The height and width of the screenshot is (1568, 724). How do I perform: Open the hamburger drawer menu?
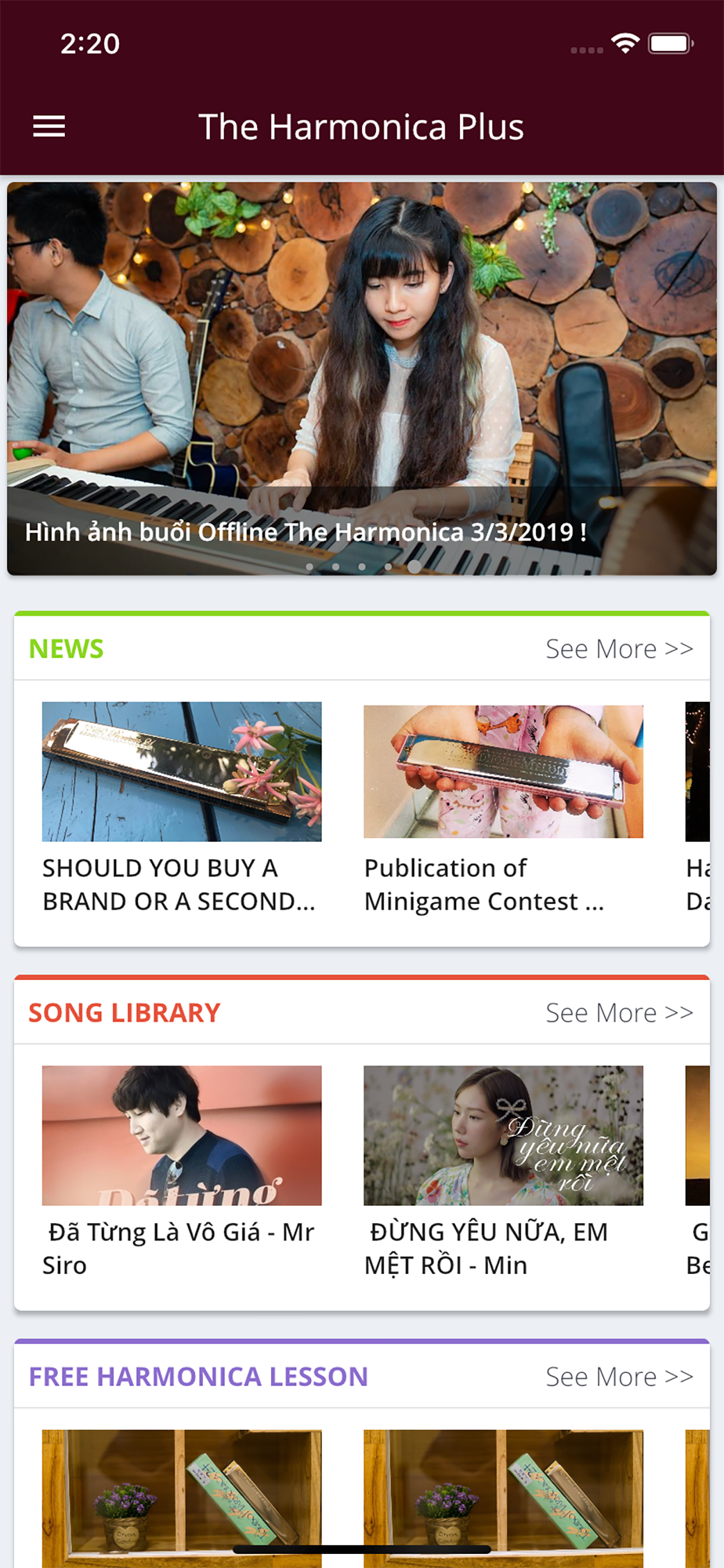click(49, 126)
